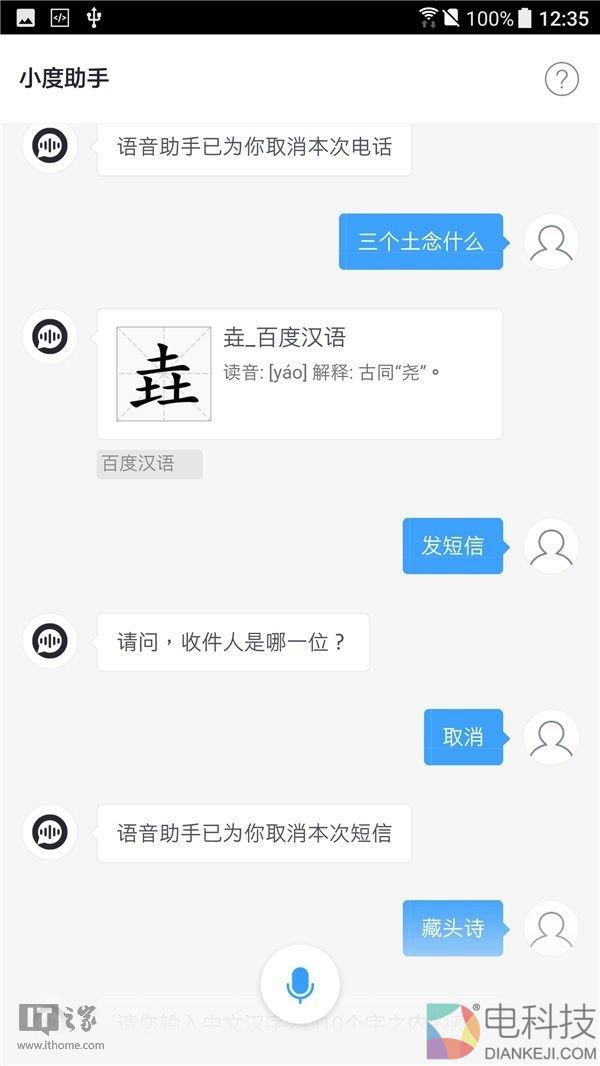Tap the 百度汉语 source tag
The image size is (600, 1066).
(x=149, y=464)
